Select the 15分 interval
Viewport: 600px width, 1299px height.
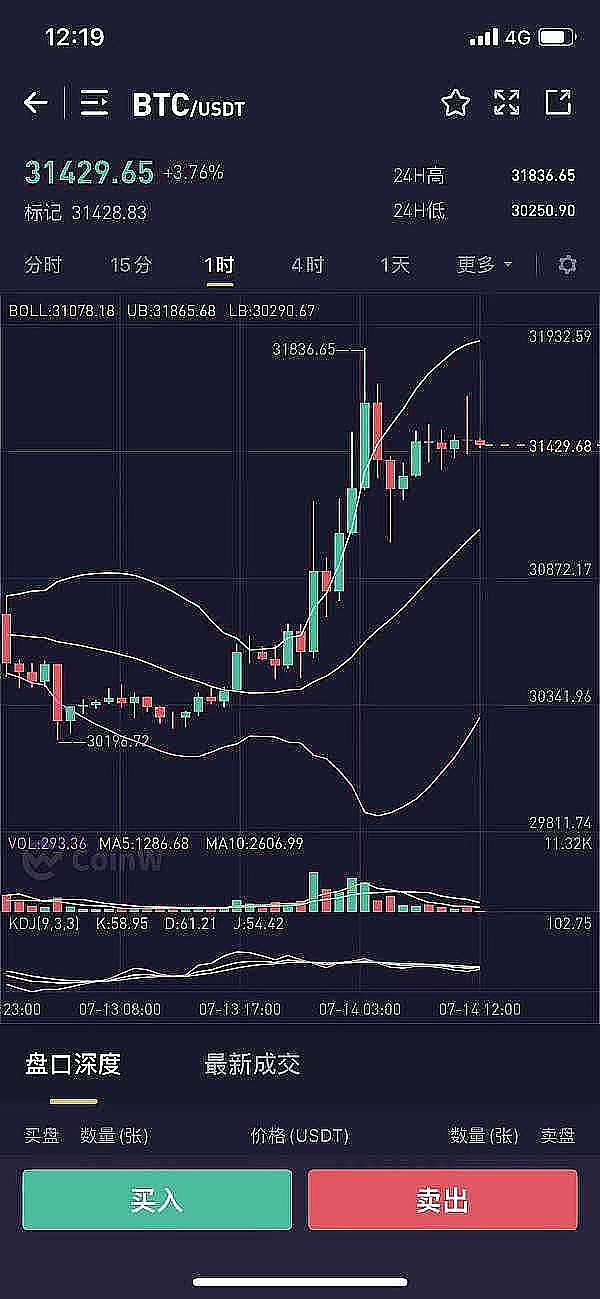(x=131, y=265)
